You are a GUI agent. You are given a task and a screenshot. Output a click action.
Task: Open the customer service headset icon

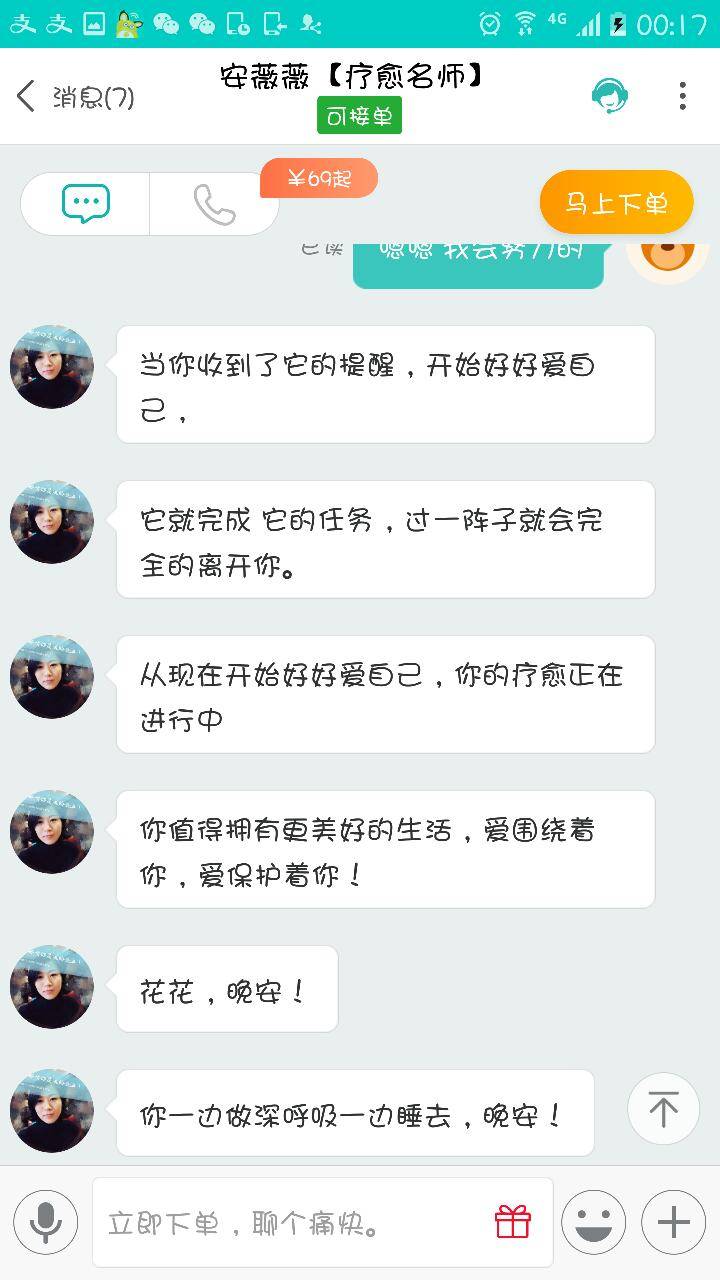609,96
